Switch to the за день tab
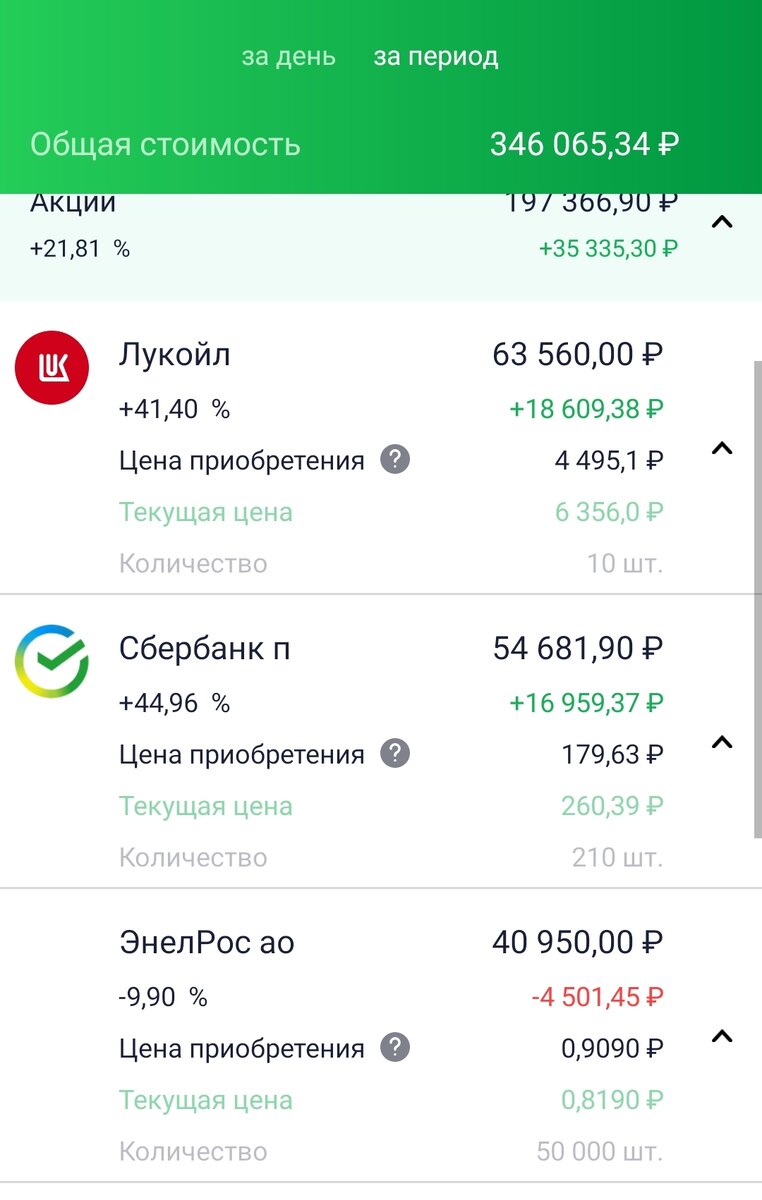Image resolution: width=762 pixels, height=1200 pixels. coord(287,57)
